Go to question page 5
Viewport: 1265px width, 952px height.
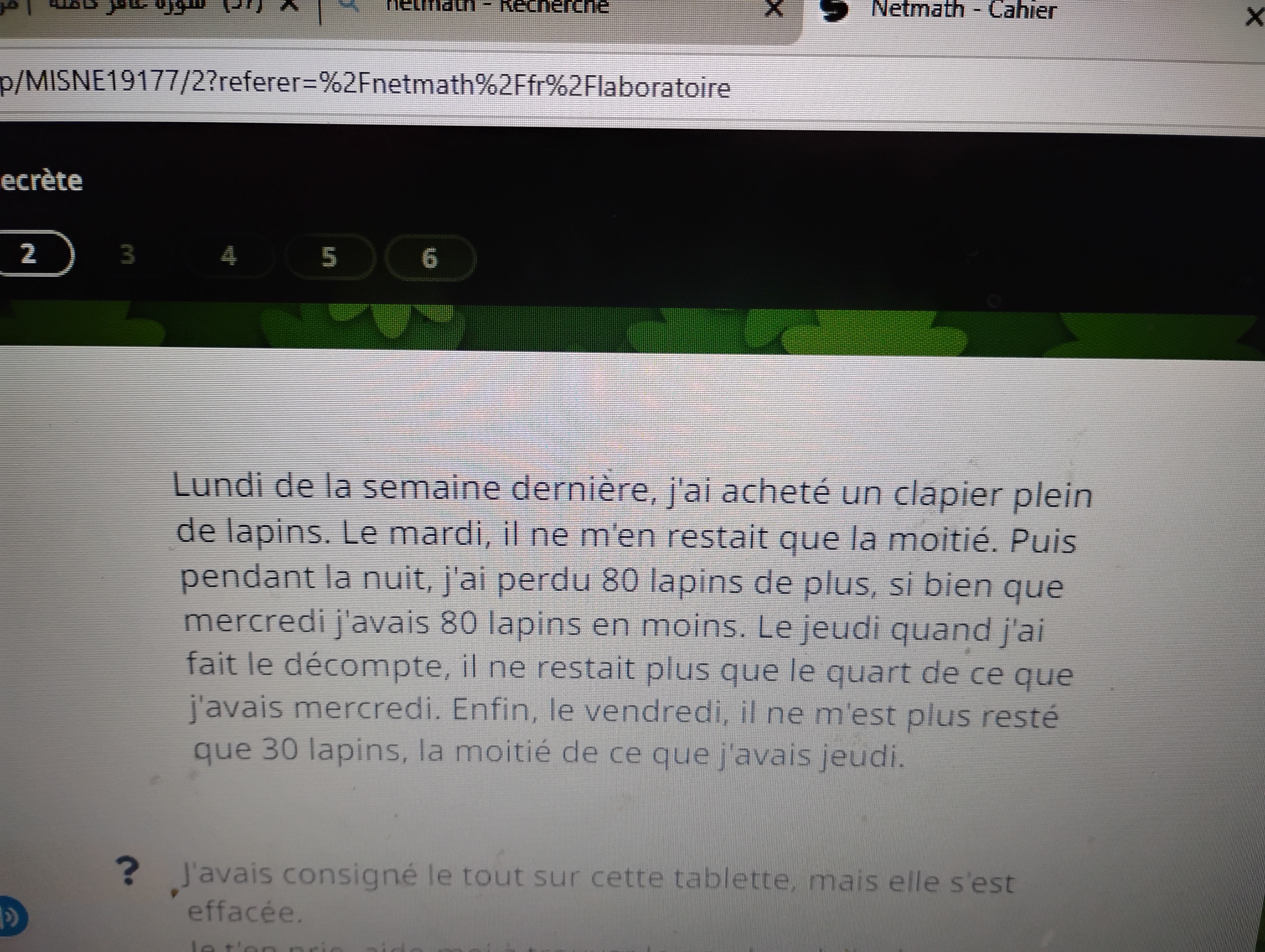tap(329, 257)
